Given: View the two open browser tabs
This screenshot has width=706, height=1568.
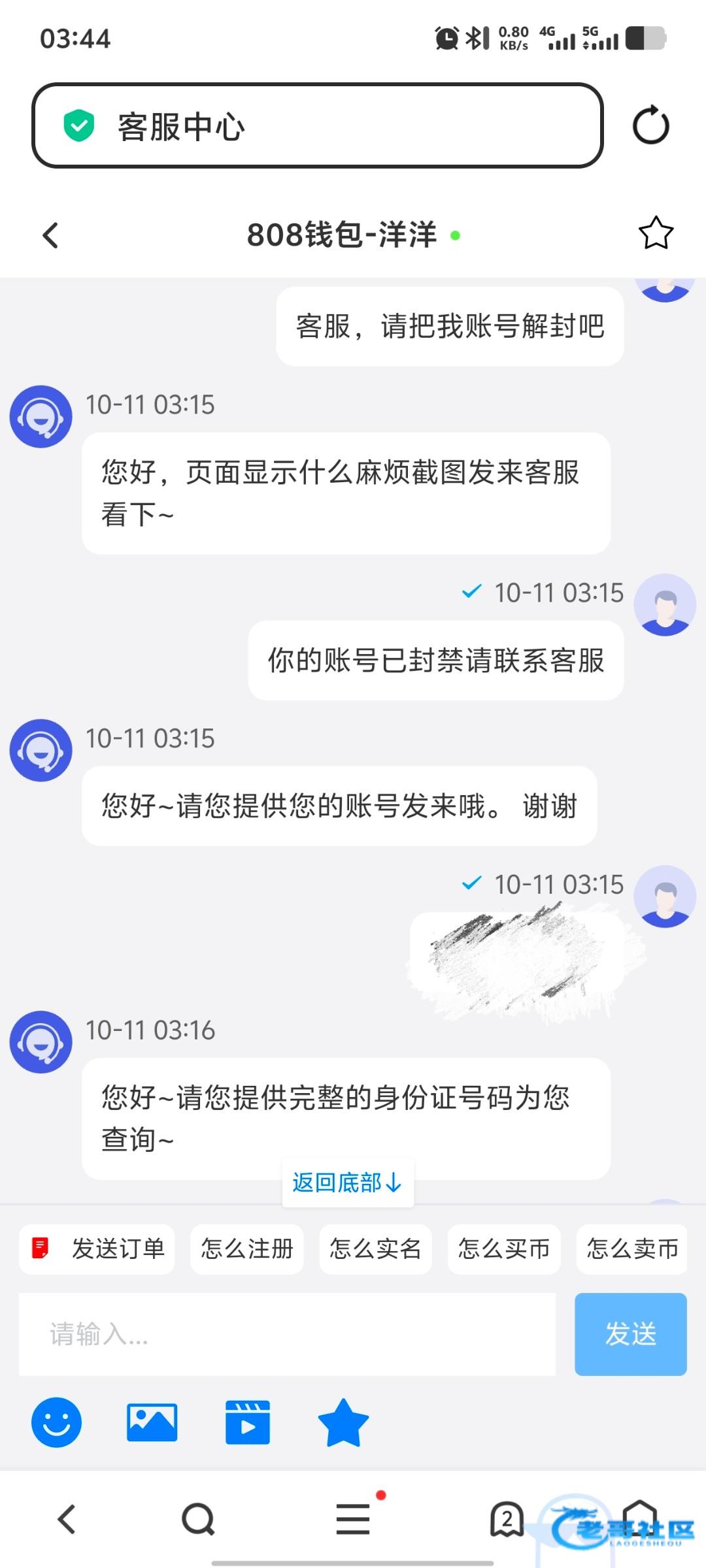Looking at the screenshot, I should pos(507,1519).
